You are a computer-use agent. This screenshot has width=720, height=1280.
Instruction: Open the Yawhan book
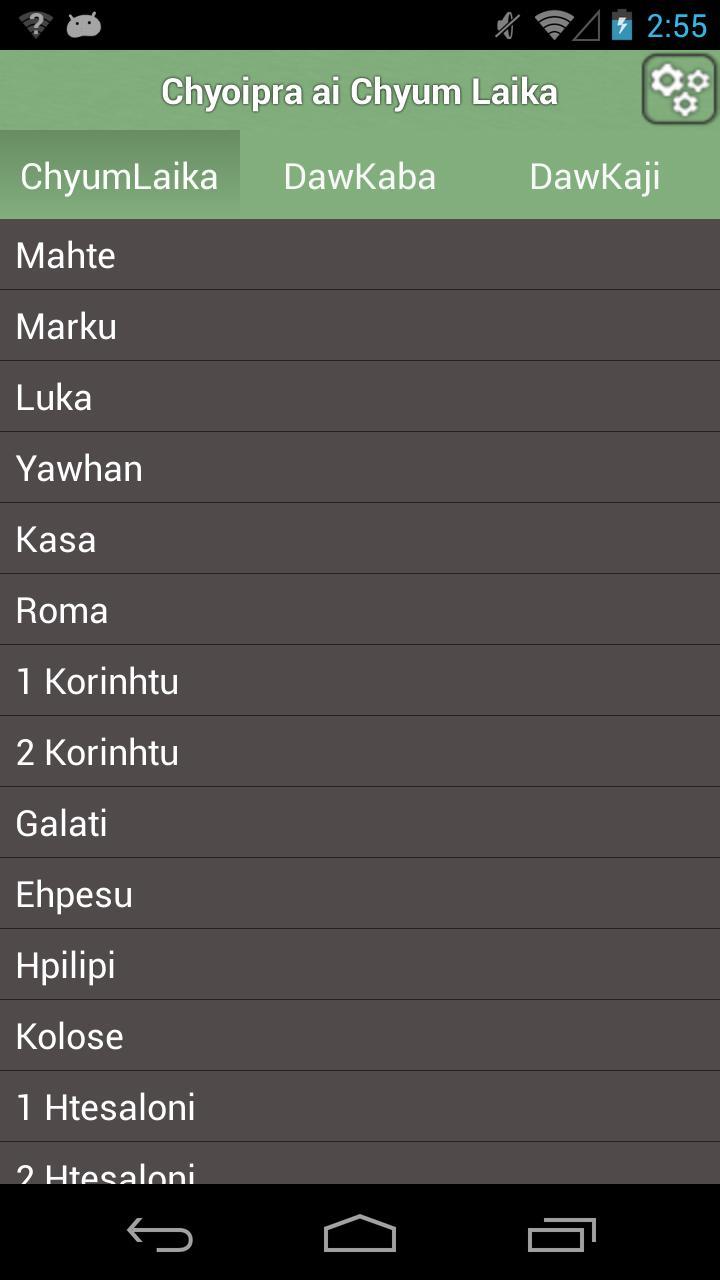360,468
